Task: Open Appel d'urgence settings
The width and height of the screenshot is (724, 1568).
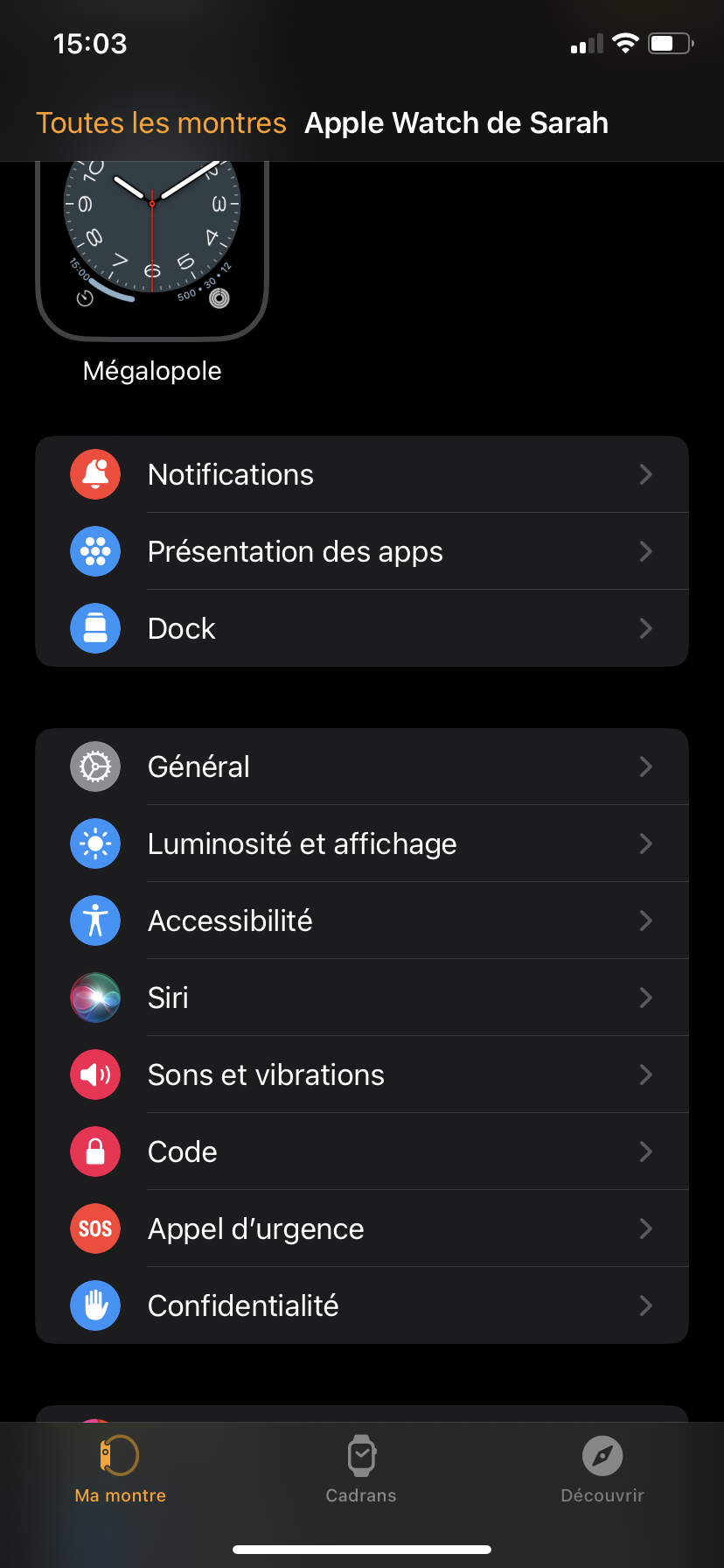Action: [x=362, y=1228]
